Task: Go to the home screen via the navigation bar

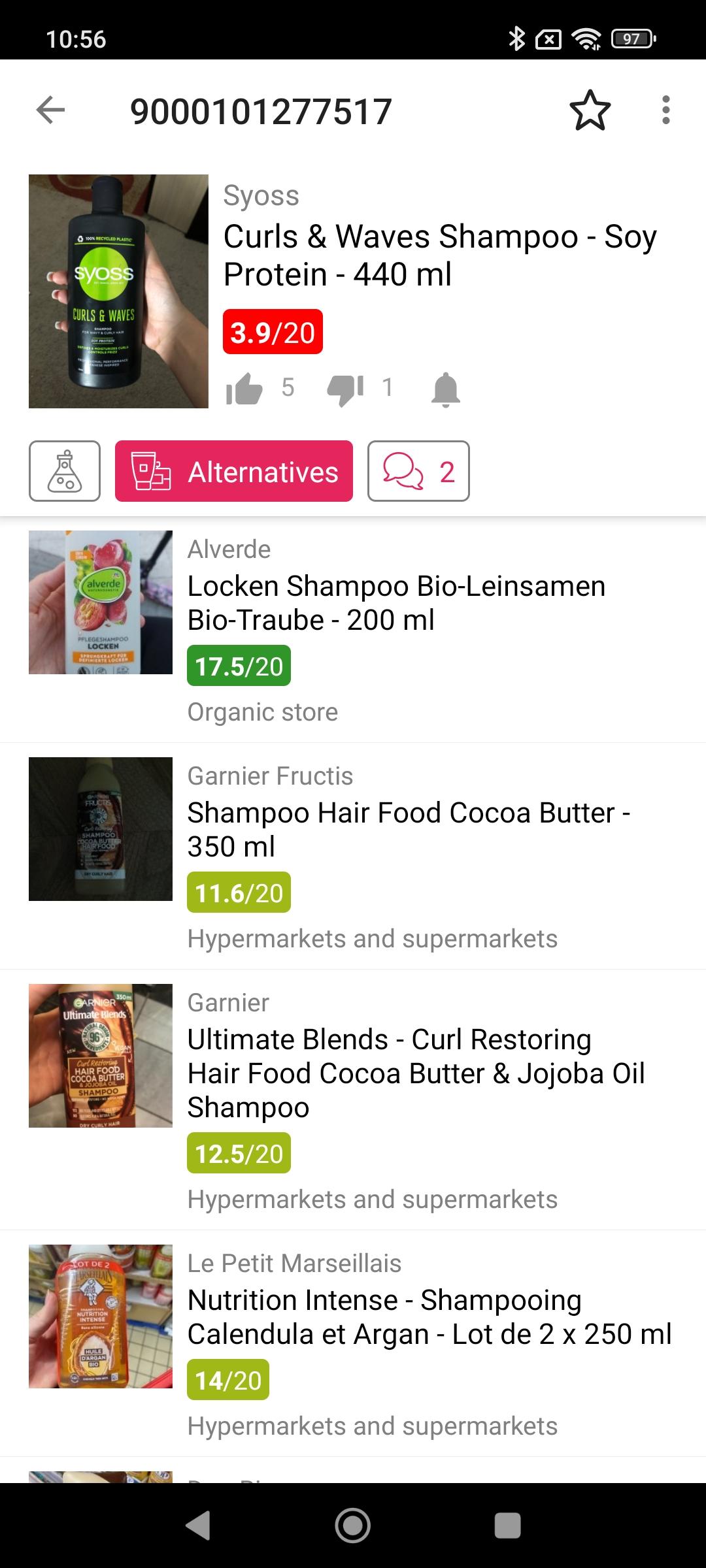Action: click(353, 1526)
